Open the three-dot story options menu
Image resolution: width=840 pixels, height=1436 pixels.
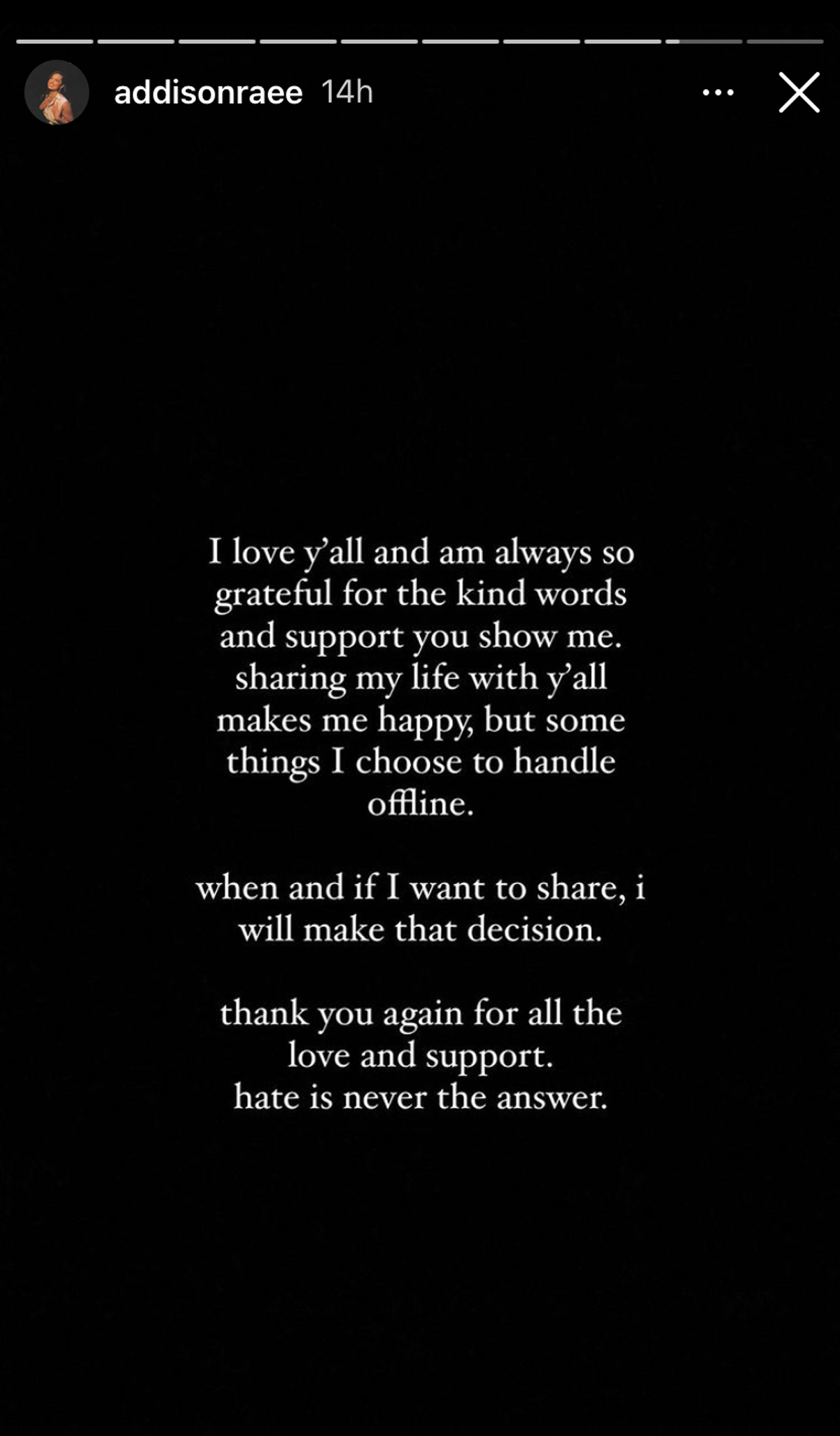click(x=718, y=92)
